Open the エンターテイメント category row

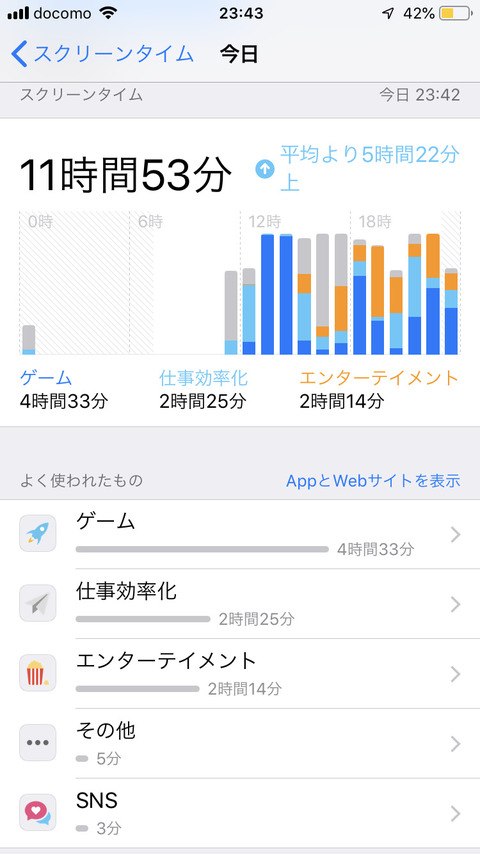pyautogui.click(x=240, y=674)
